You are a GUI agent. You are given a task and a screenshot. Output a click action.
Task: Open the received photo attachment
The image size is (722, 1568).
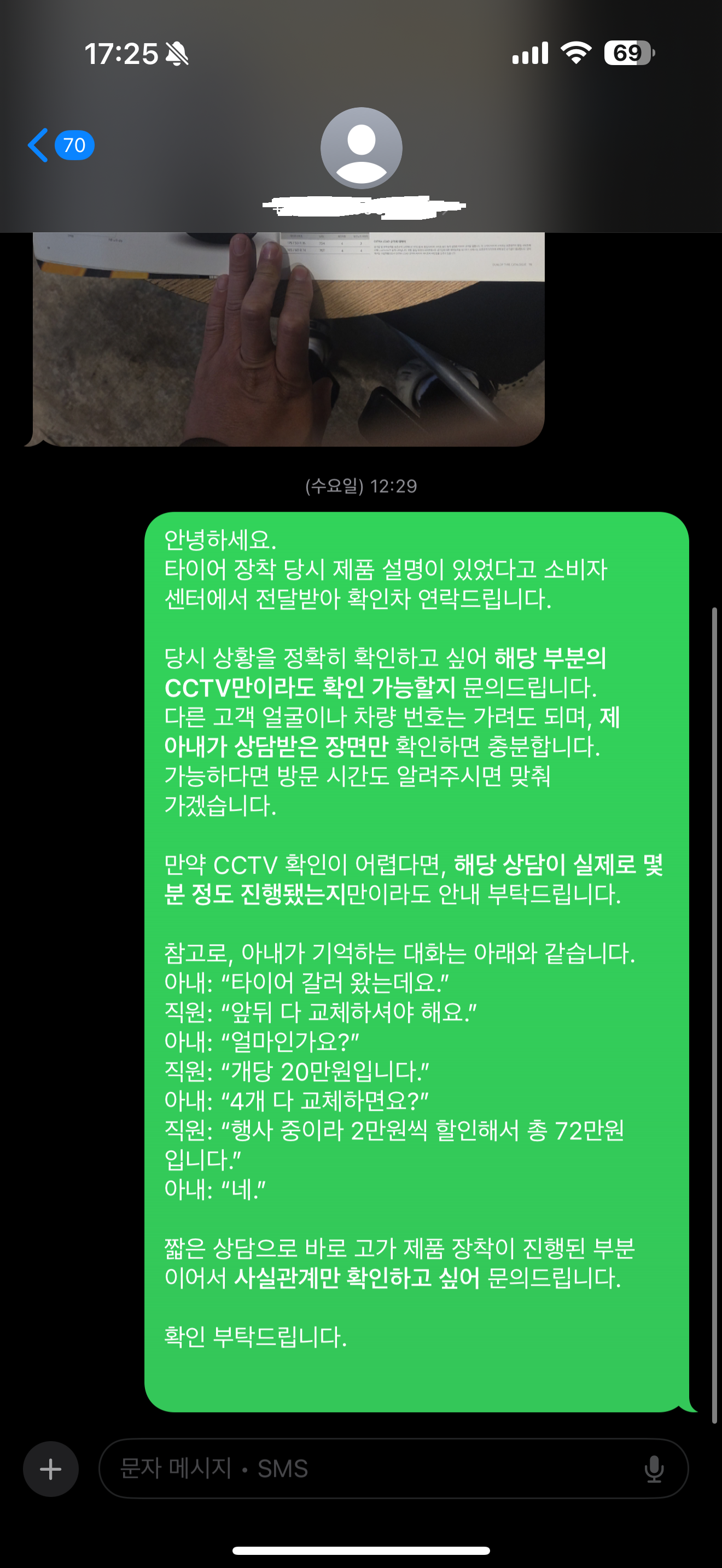(288, 339)
